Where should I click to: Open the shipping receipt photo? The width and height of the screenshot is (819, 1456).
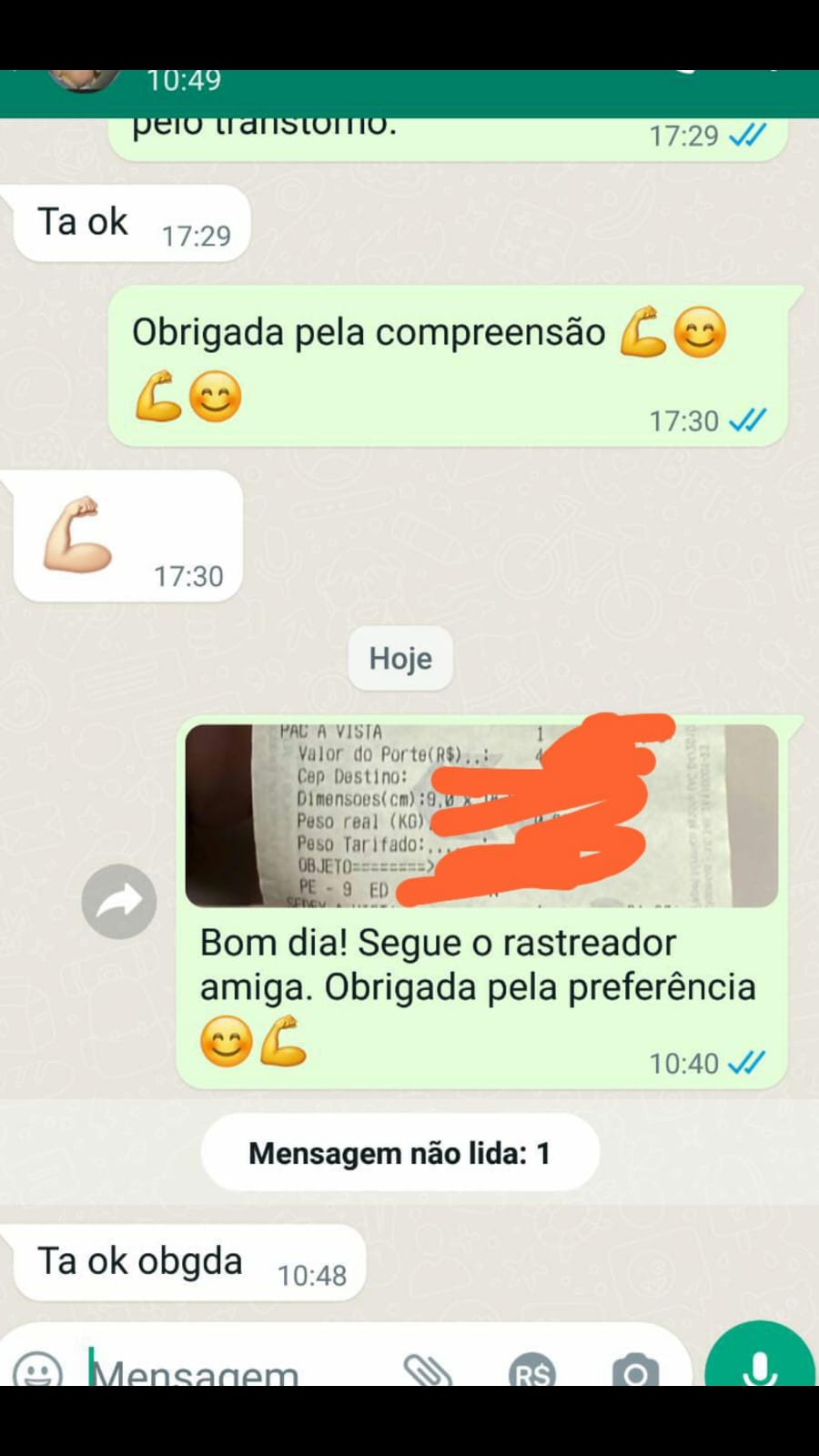481,815
